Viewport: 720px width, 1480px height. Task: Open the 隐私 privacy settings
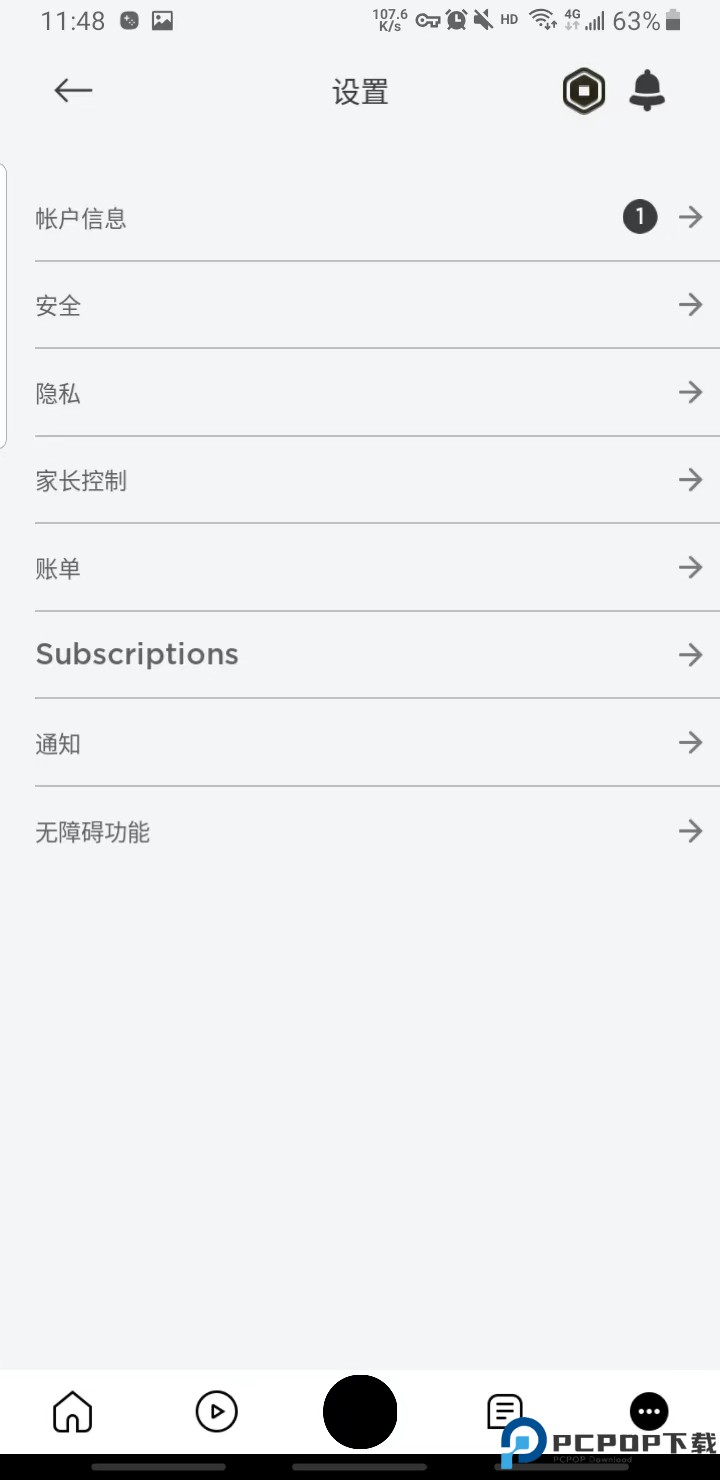[360, 393]
